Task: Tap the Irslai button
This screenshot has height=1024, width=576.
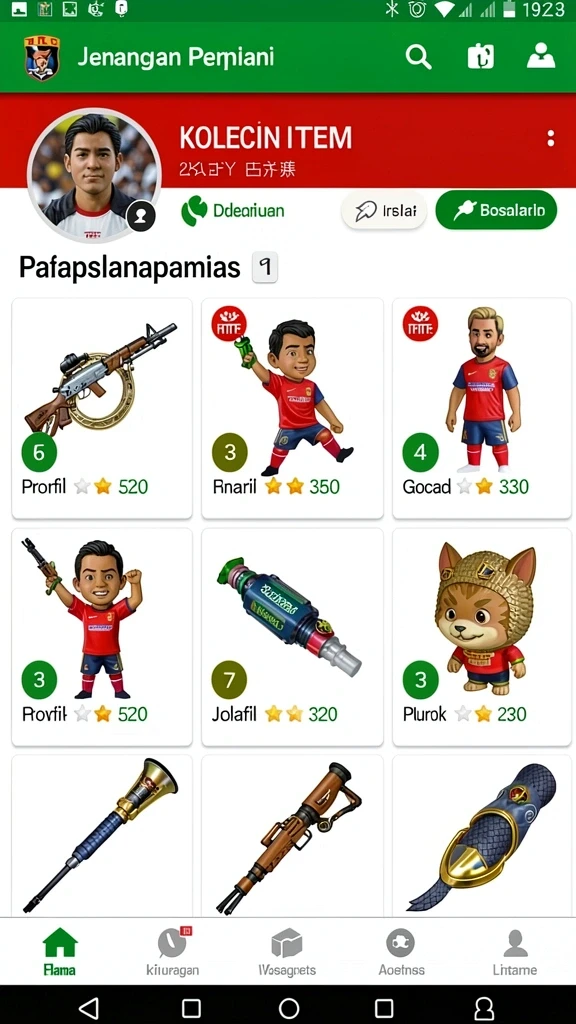Action: click(x=384, y=210)
